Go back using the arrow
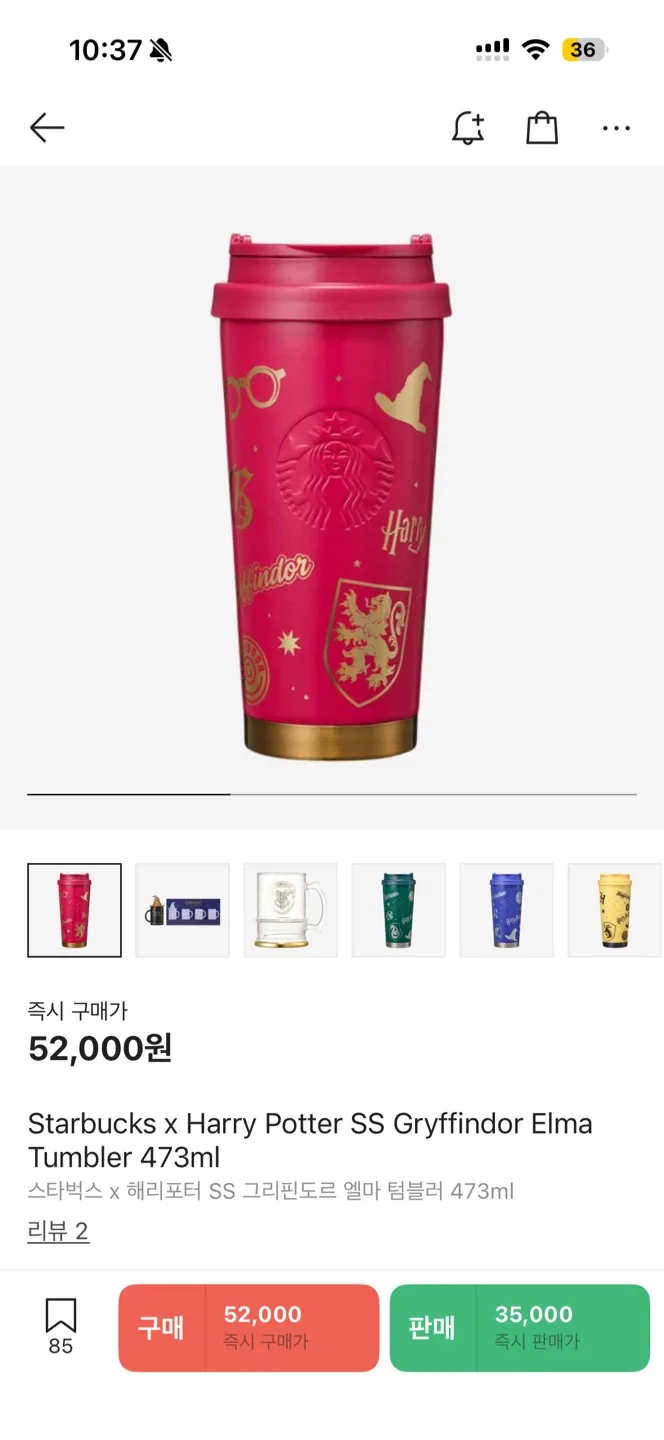Screen dimensions: 664x1440 coord(47,128)
